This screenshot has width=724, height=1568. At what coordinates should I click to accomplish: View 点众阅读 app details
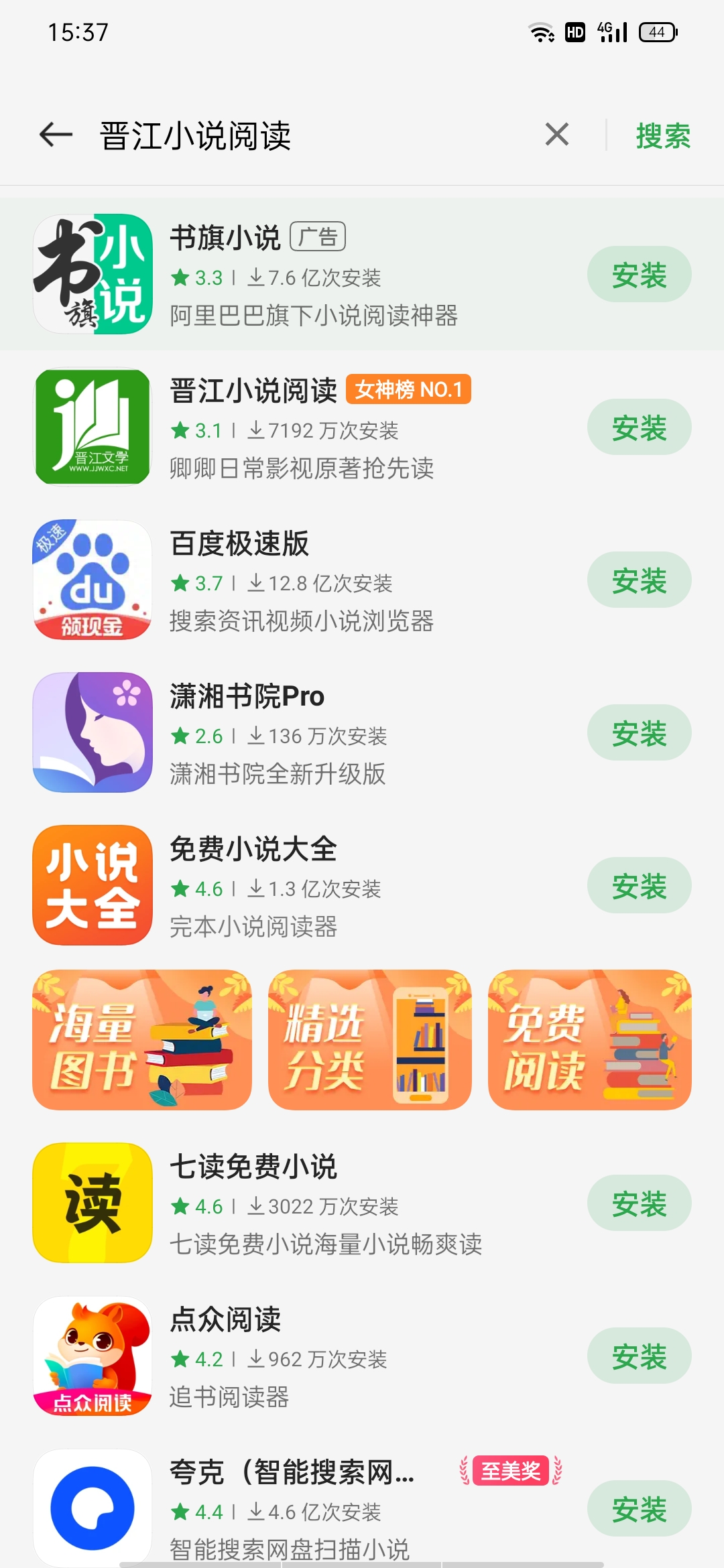302,1358
